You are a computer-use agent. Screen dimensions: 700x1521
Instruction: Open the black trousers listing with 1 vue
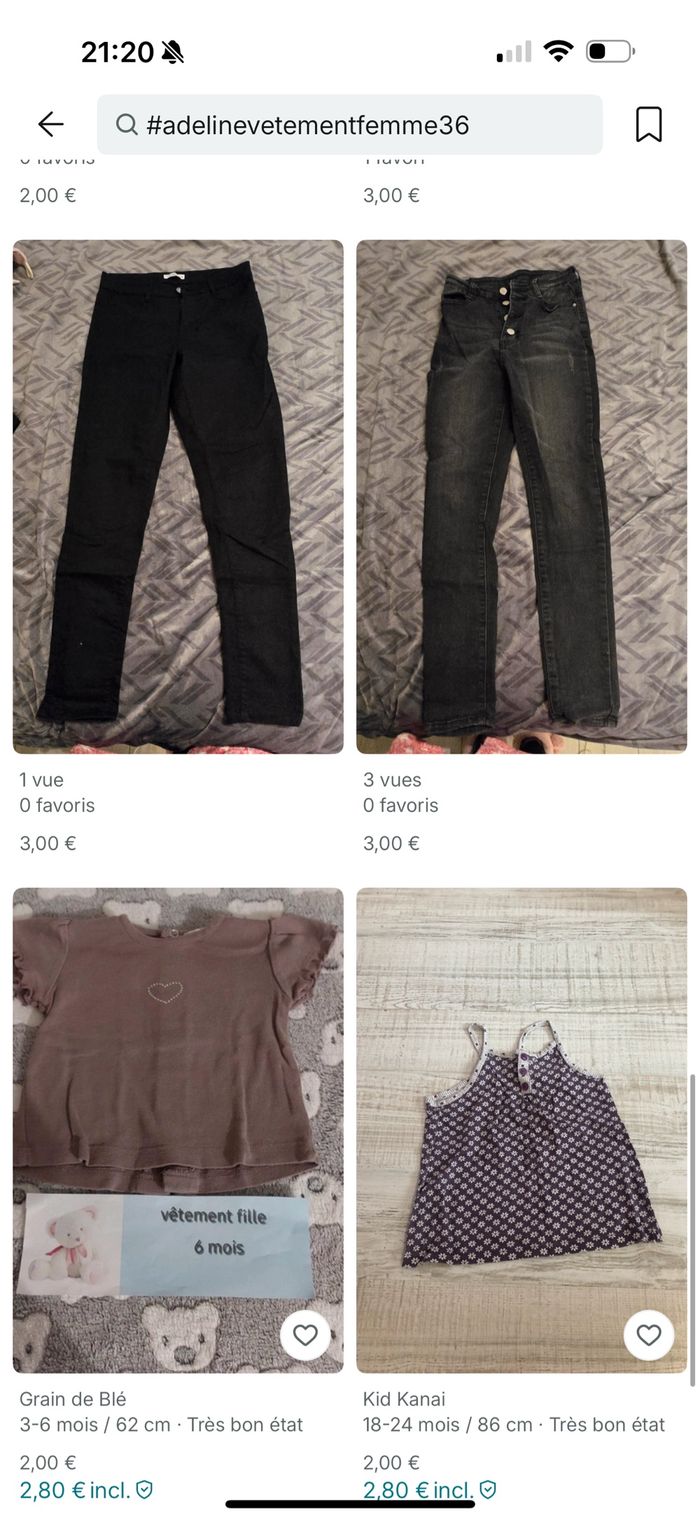click(x=178, y=496)
